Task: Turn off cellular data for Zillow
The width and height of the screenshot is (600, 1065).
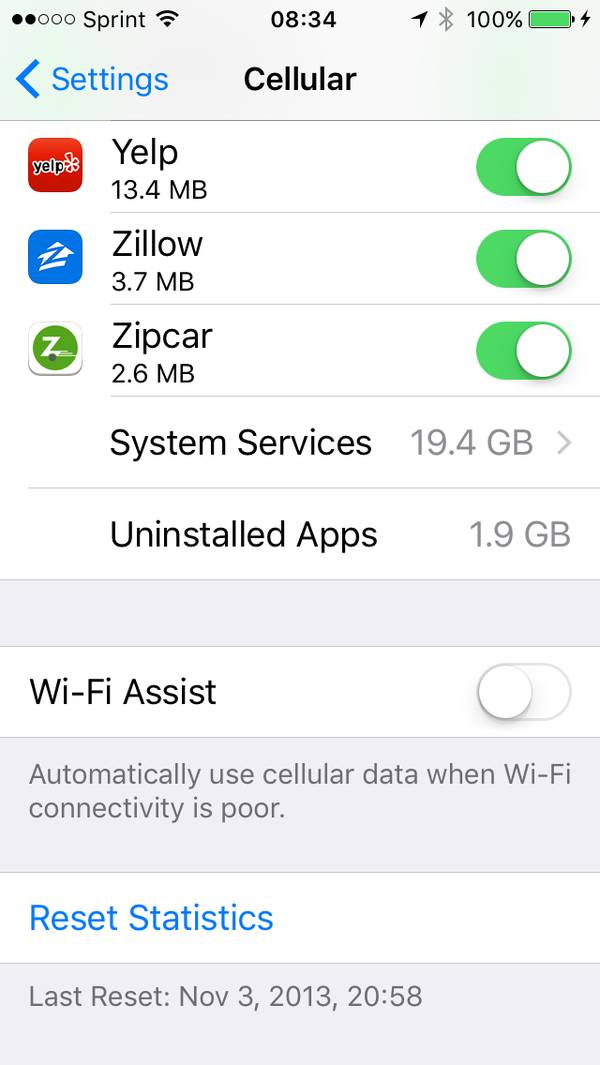Action: (x=523, y=259)
